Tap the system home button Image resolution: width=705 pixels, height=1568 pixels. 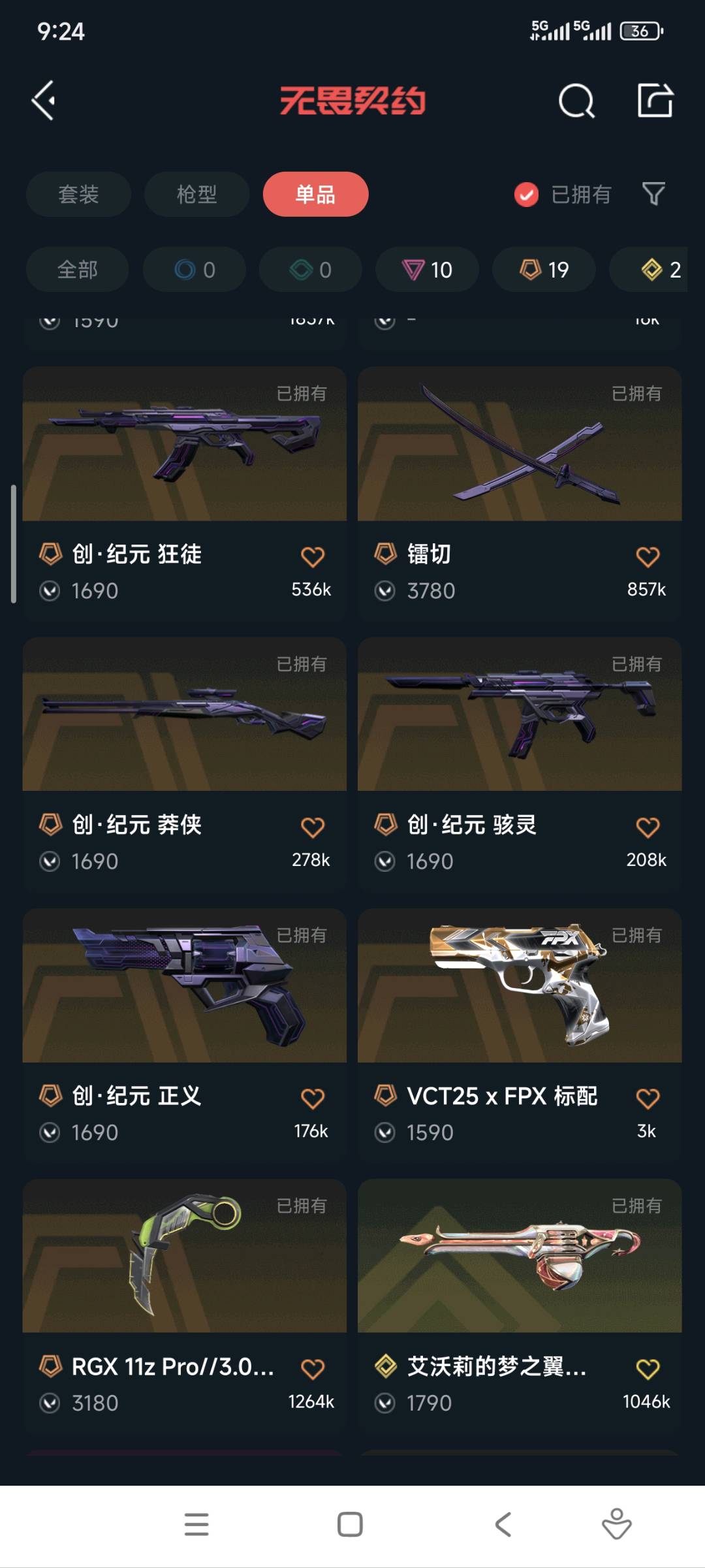coord(350,1524)
